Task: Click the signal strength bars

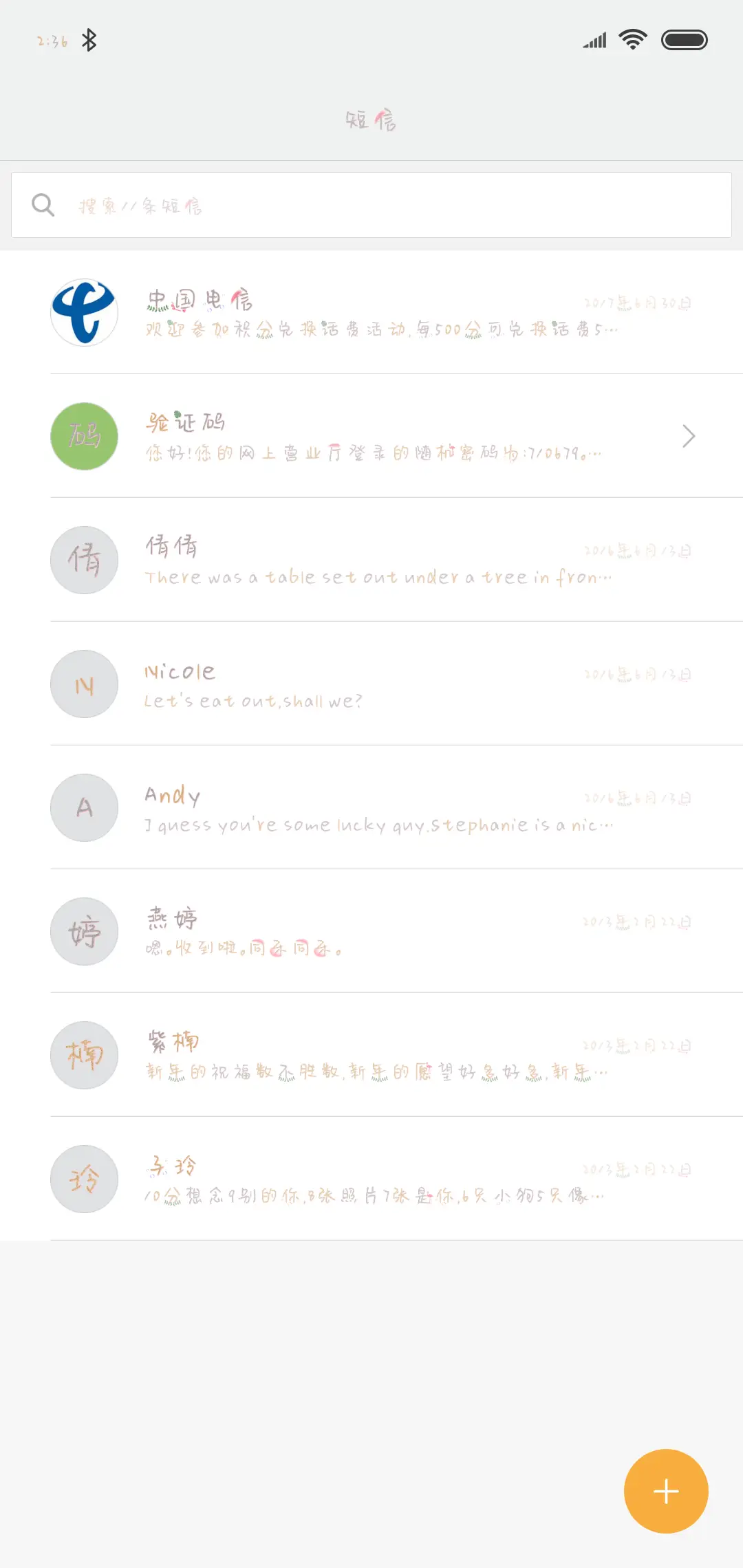Action: tap(593, 39)
